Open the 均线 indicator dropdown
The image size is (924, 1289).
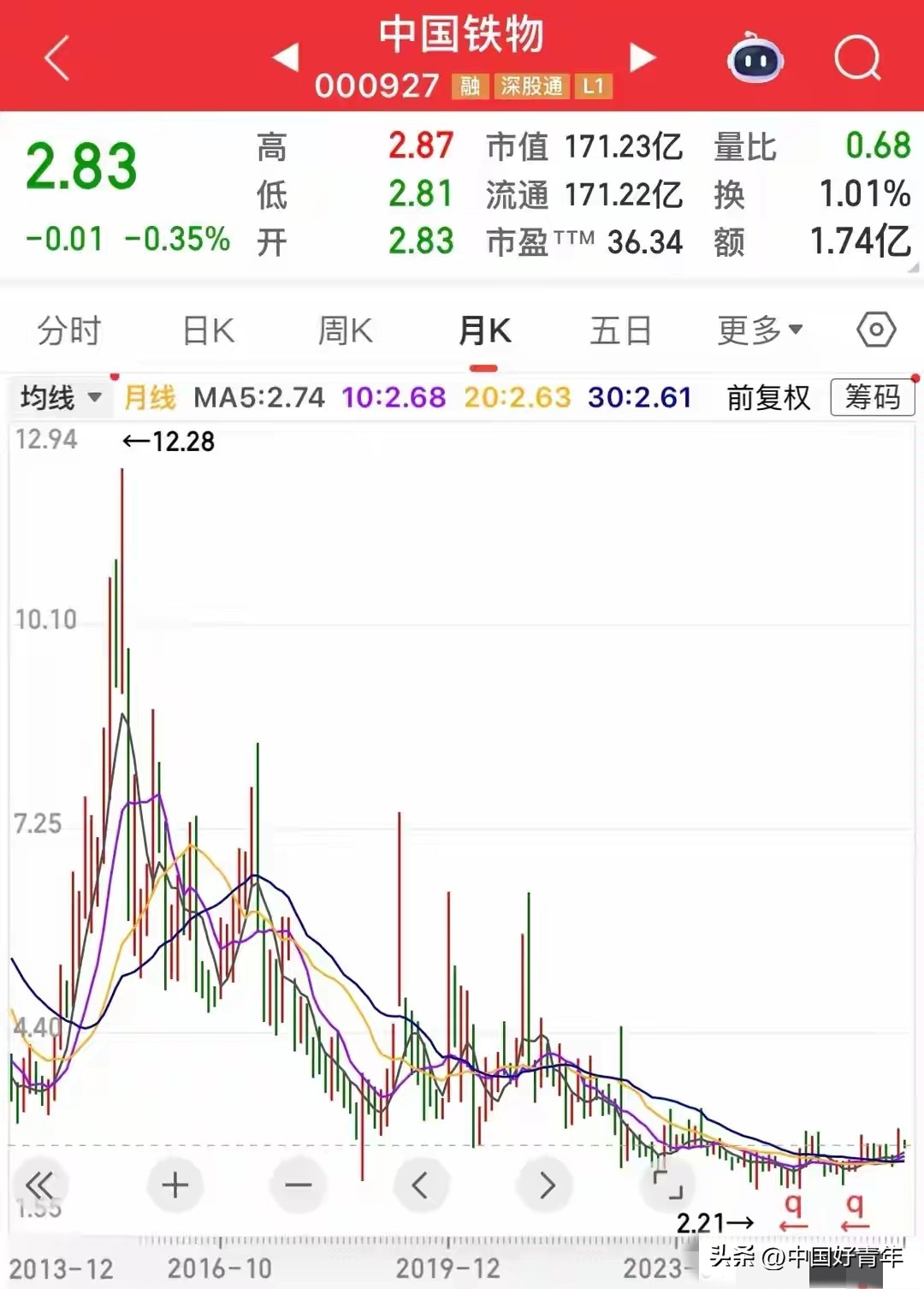tap(58, 397)
